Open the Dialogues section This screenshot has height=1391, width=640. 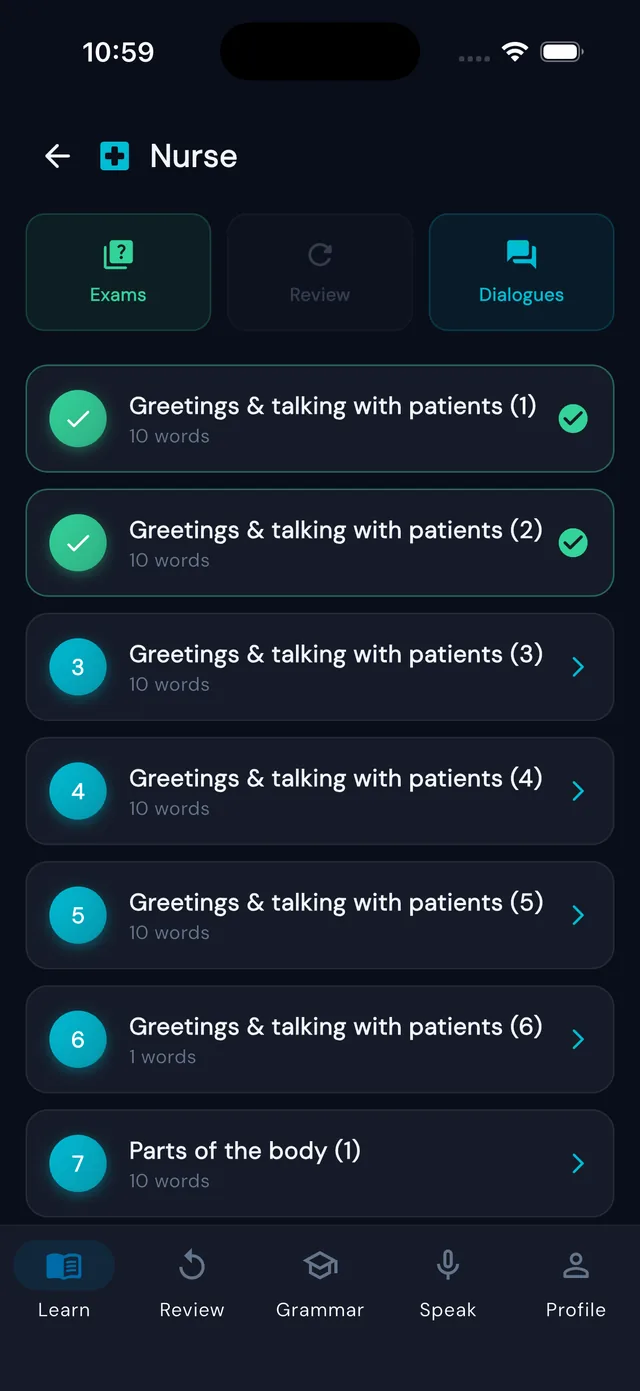521,272
